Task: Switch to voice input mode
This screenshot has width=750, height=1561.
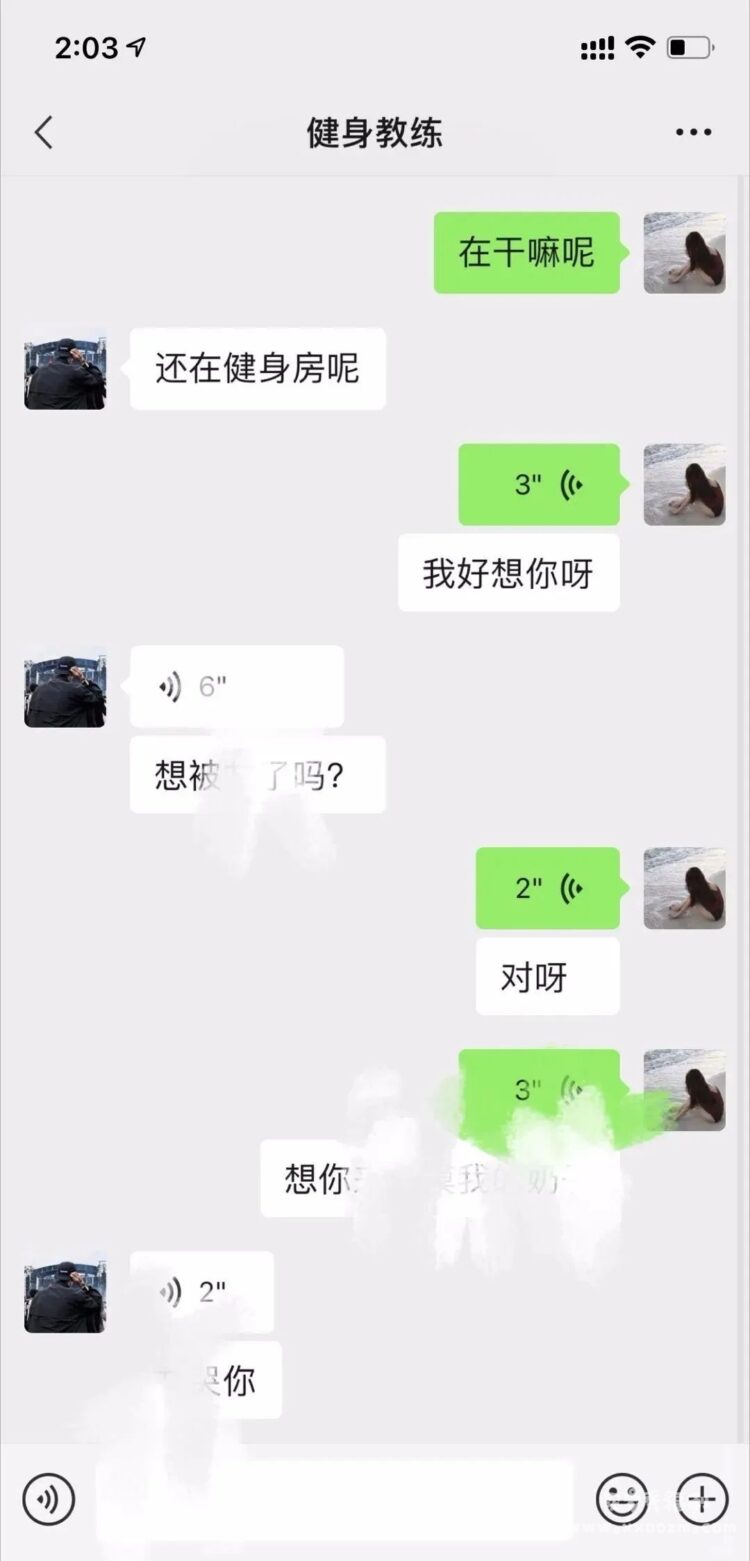Action: 48,1500
